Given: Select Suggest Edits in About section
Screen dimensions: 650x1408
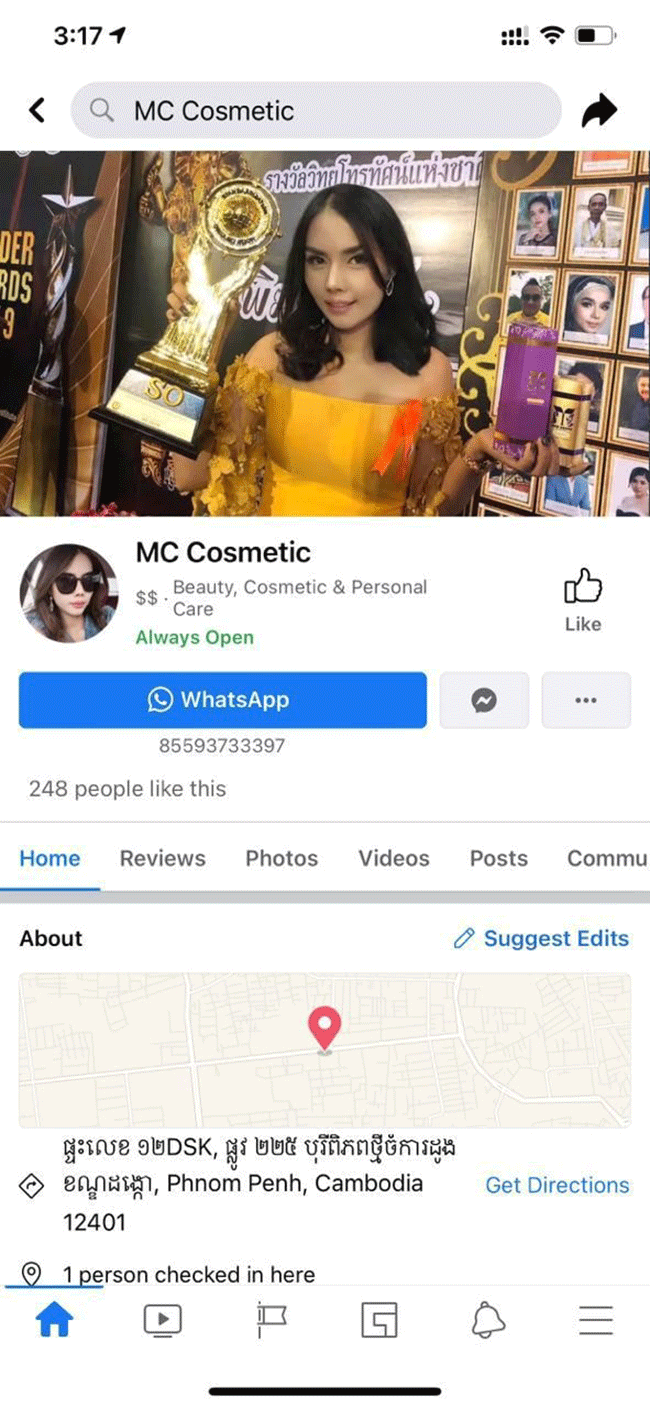Looking at the screenshot, I should tap(541, 938).
